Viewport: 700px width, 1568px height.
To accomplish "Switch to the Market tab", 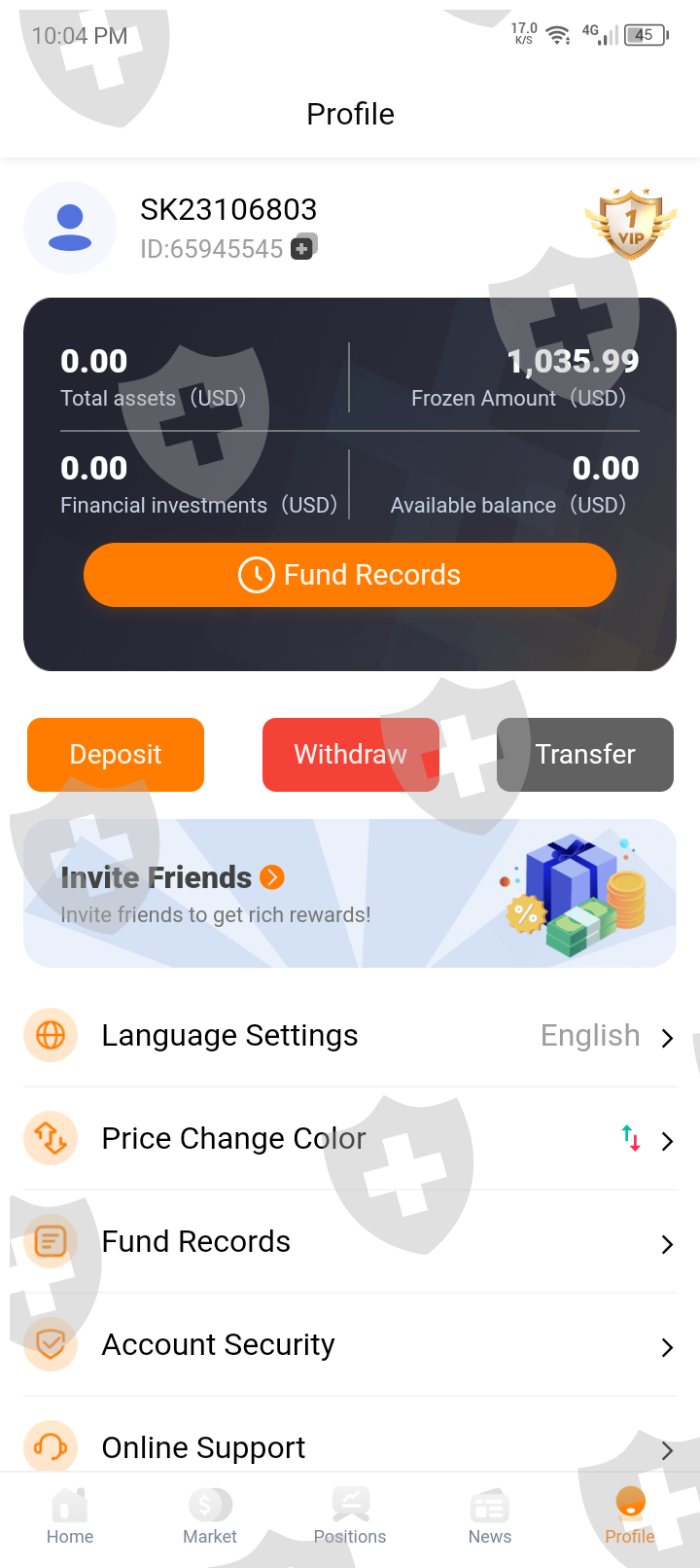I will 210,1516.
